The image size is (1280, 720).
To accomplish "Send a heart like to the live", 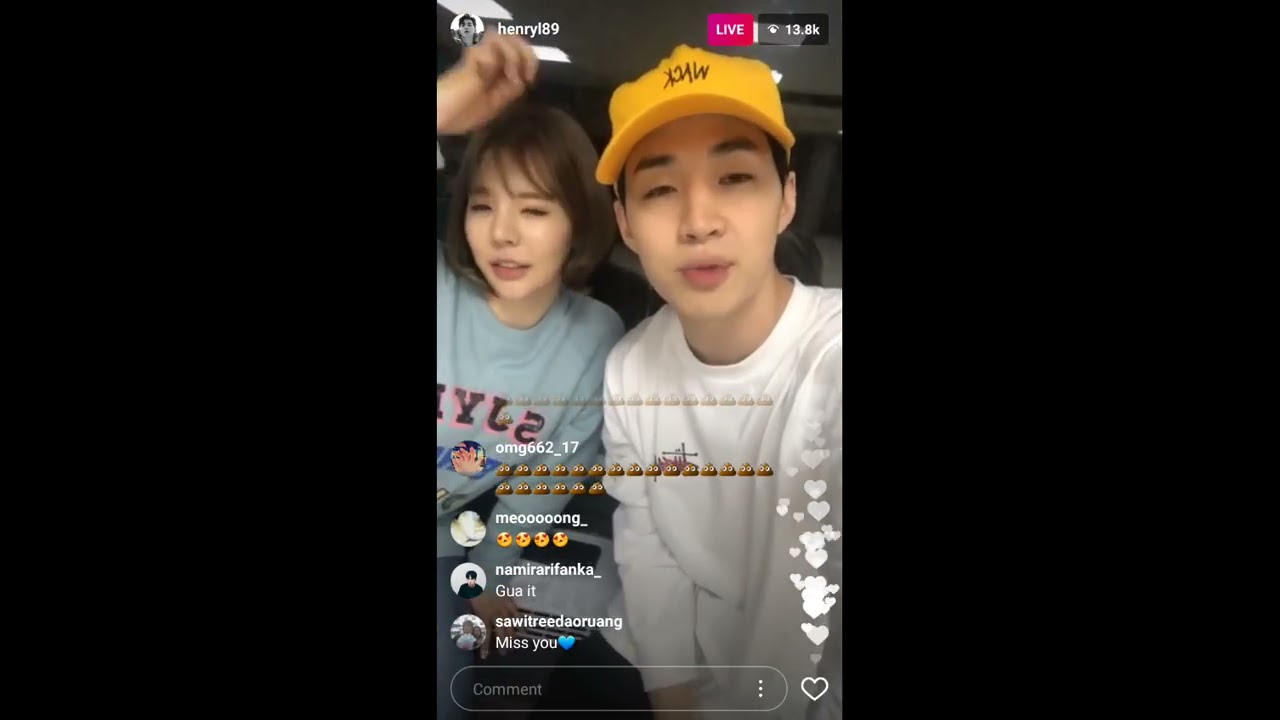I will [814, 689].
